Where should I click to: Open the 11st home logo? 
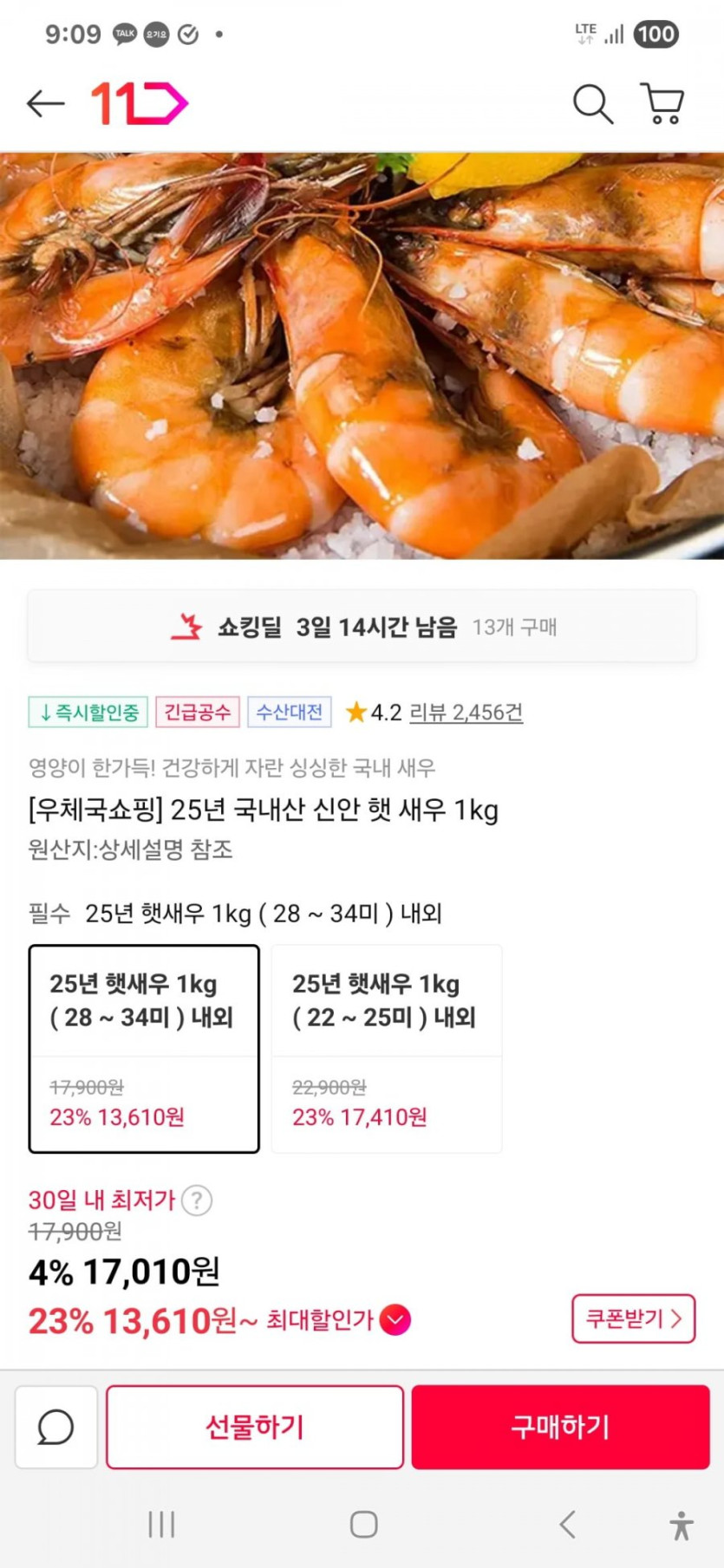(139, 104)
